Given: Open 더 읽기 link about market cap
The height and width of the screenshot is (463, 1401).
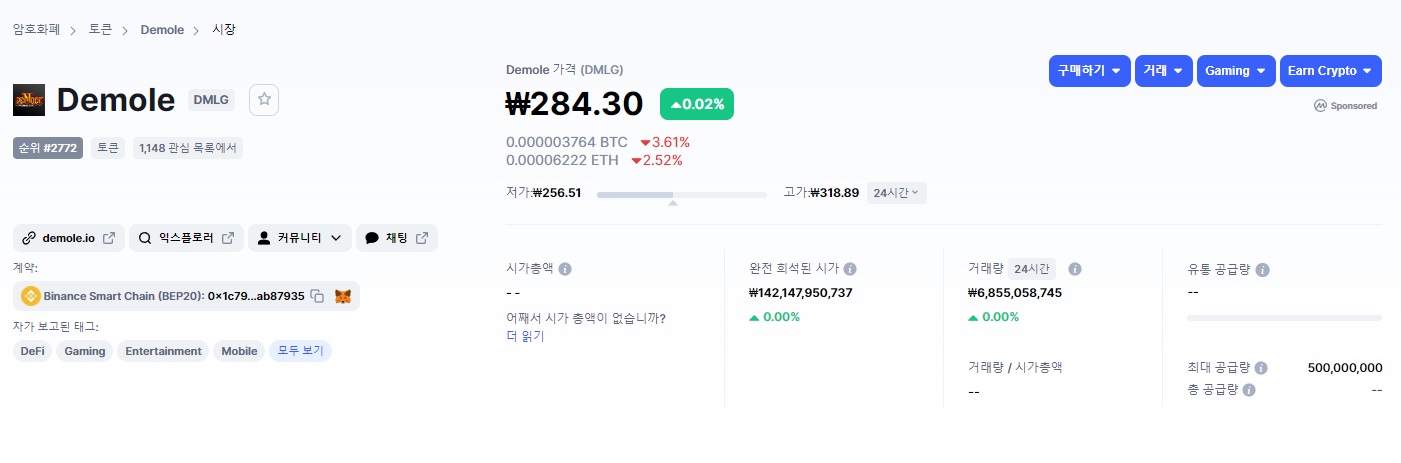Looking at the screenshot, I should coord(525,336).
